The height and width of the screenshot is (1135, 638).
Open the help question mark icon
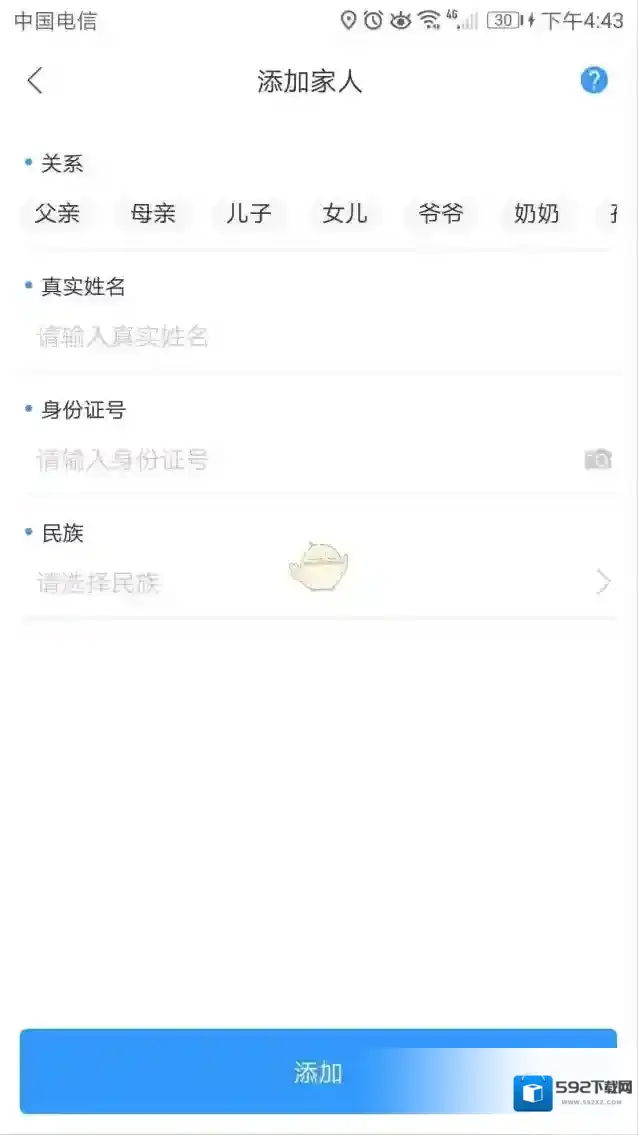pos(594,80)
